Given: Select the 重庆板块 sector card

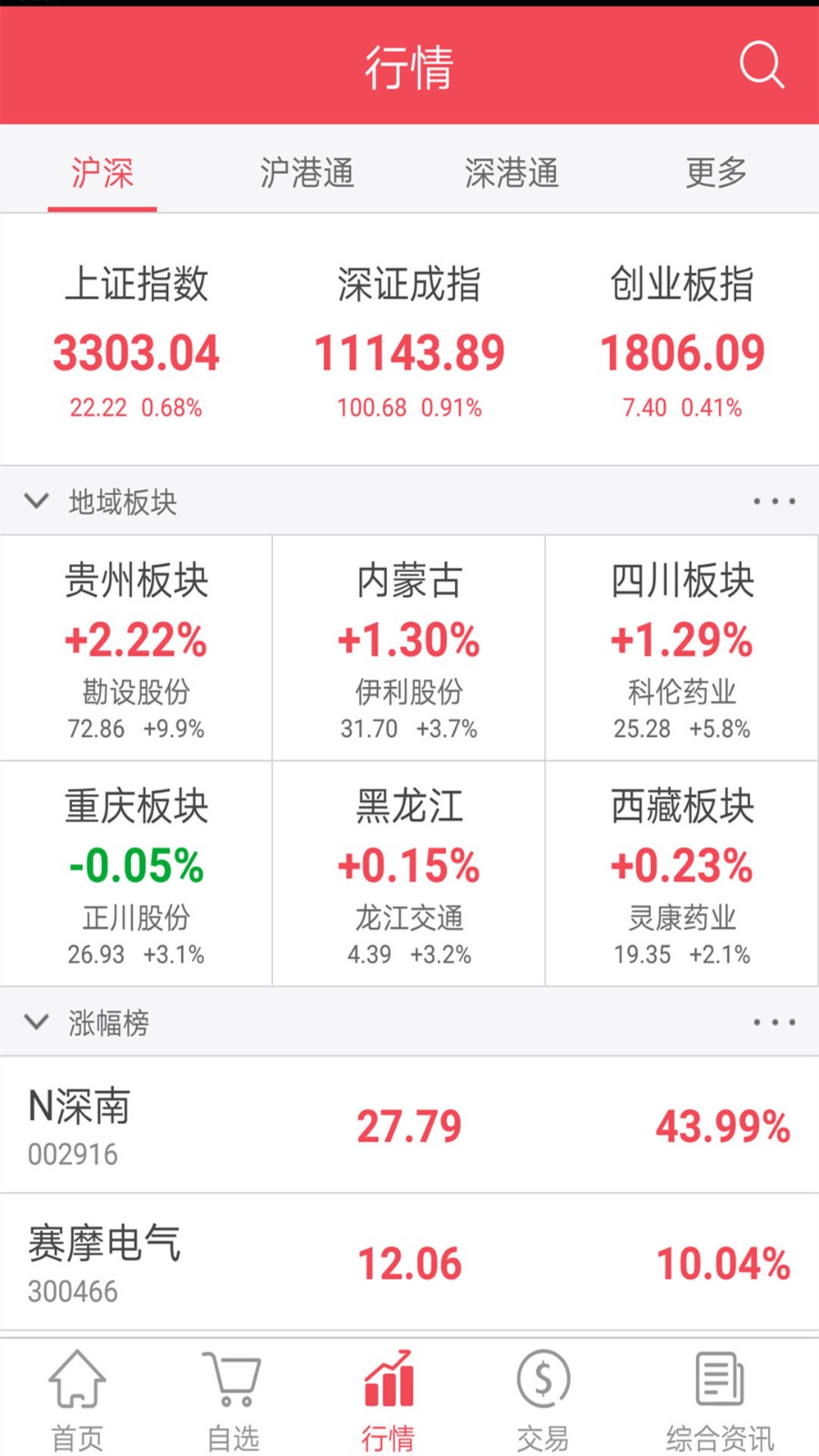Looking at the screenshot, I should pos(136,874).
